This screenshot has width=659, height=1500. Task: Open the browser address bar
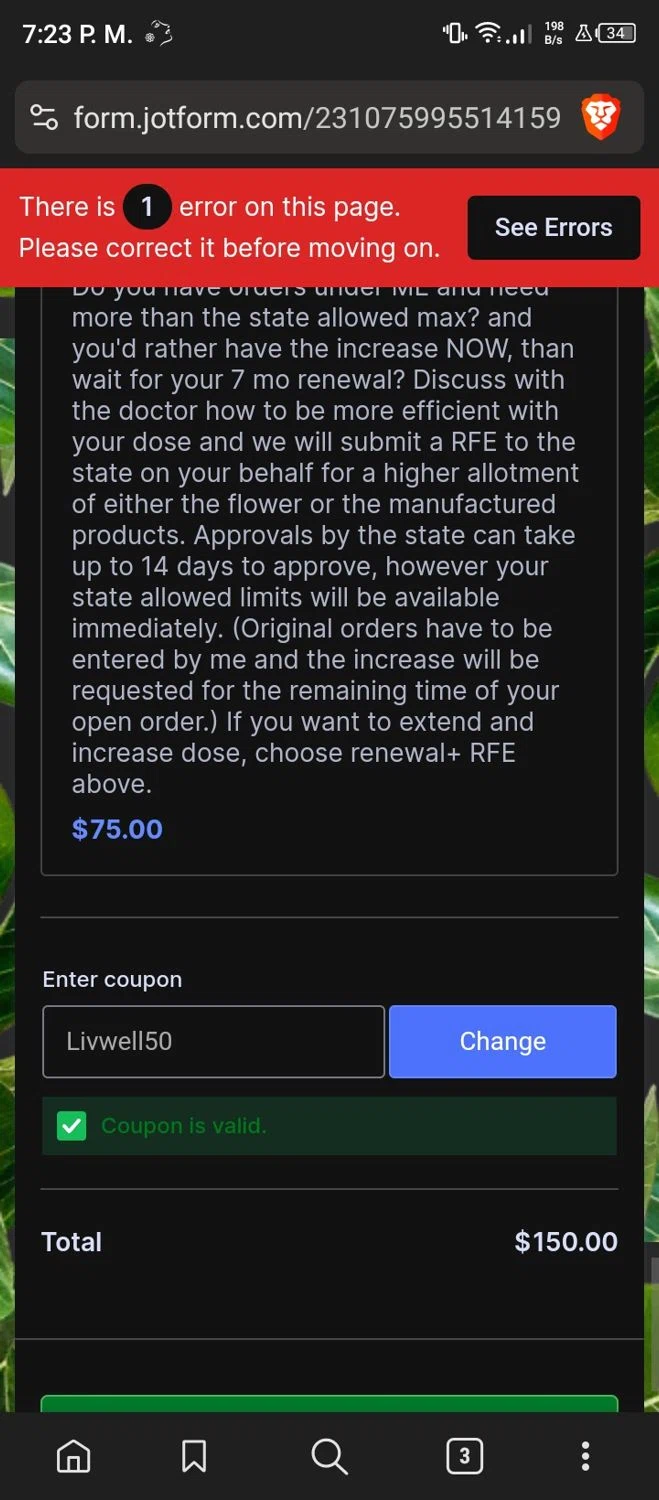[317, 118]
